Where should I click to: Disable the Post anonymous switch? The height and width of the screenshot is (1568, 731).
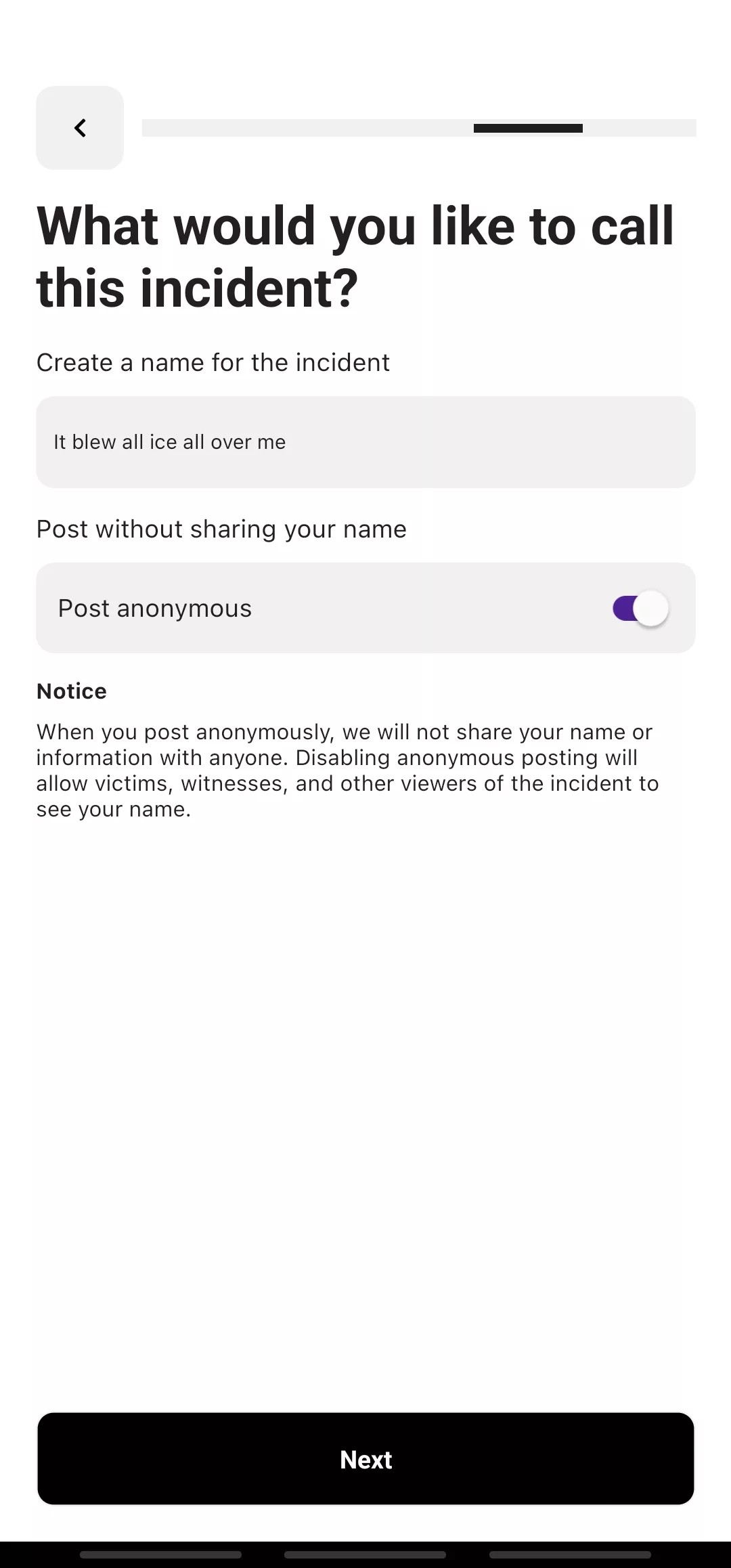point(640,608)
